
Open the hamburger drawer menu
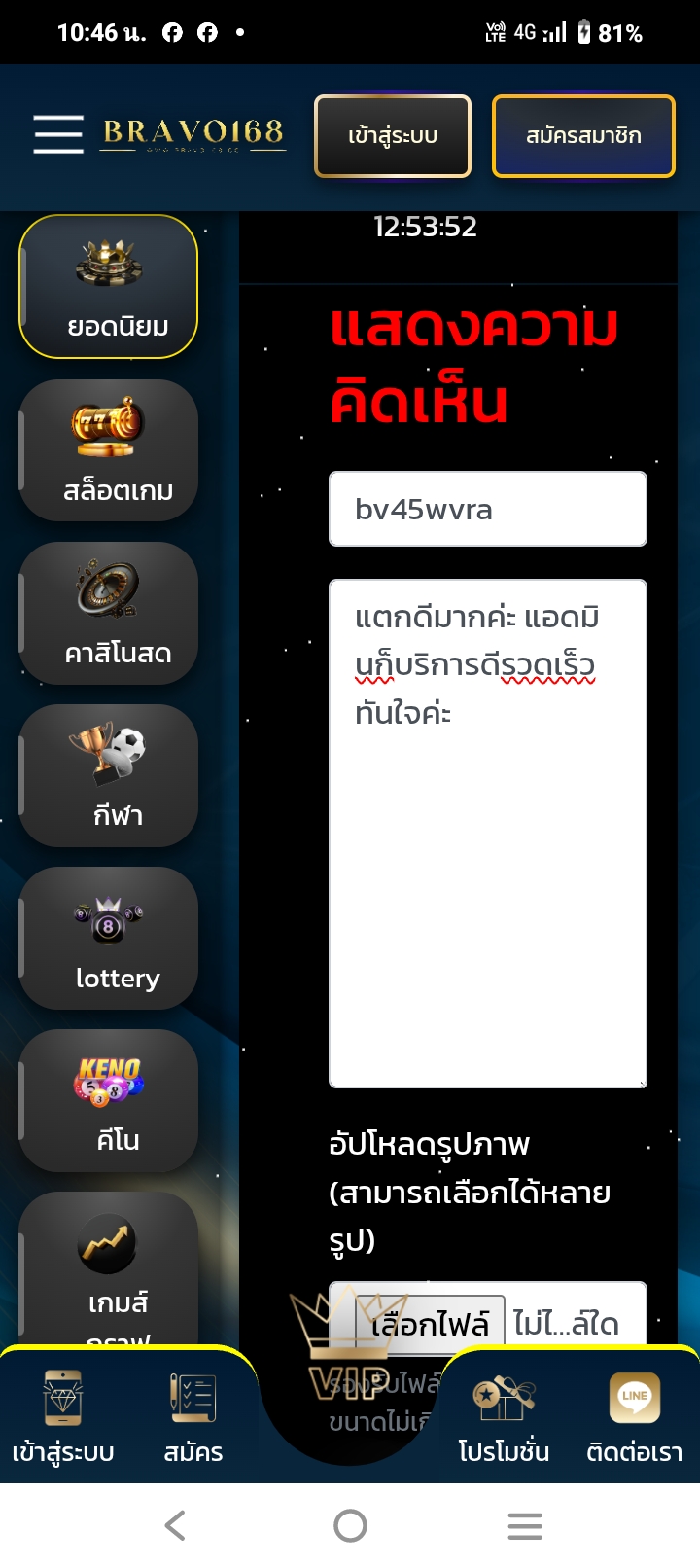click(58, 134)
